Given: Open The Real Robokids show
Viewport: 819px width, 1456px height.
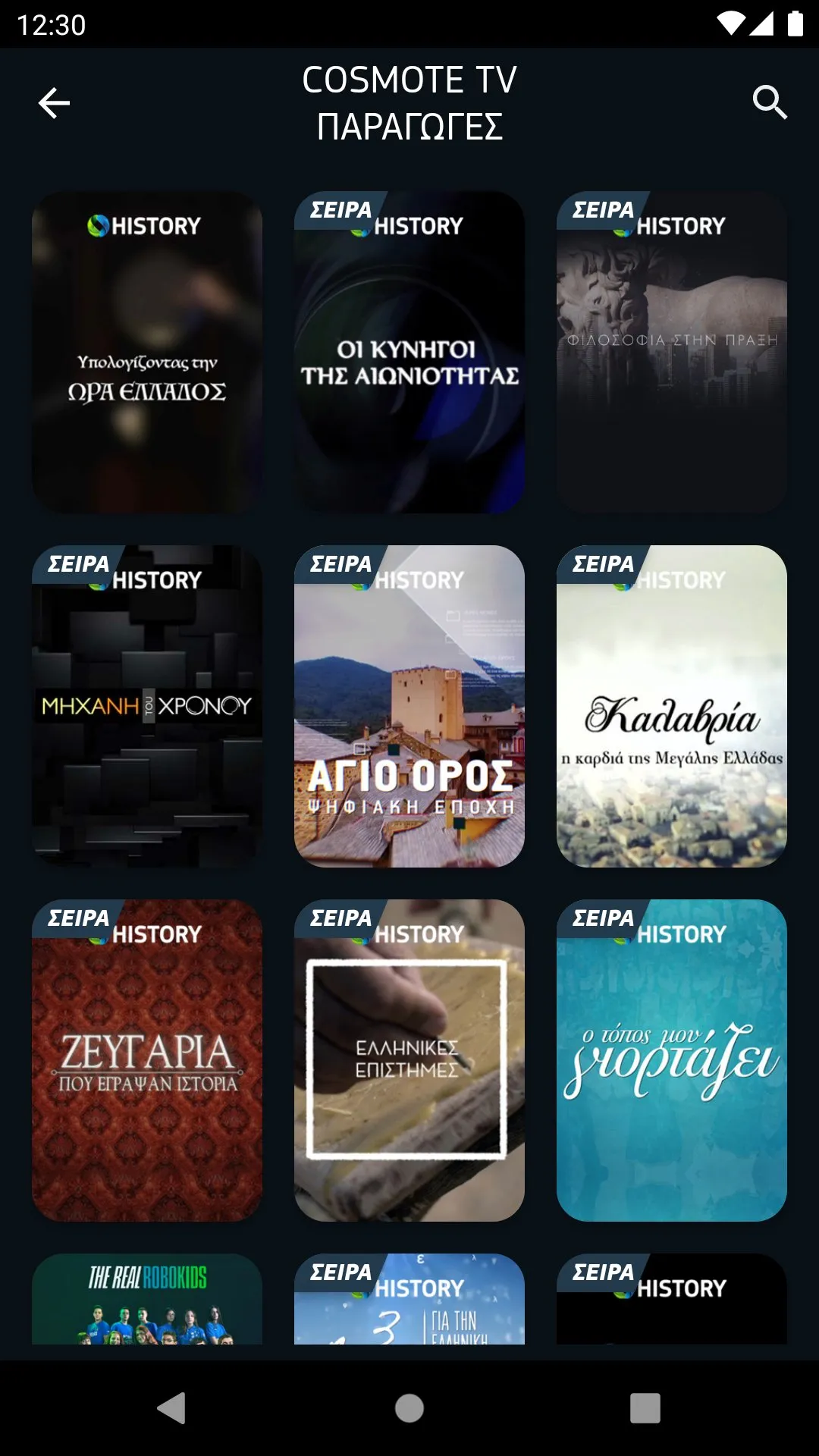Looking at the screenshot, I should pos(146,1319).
